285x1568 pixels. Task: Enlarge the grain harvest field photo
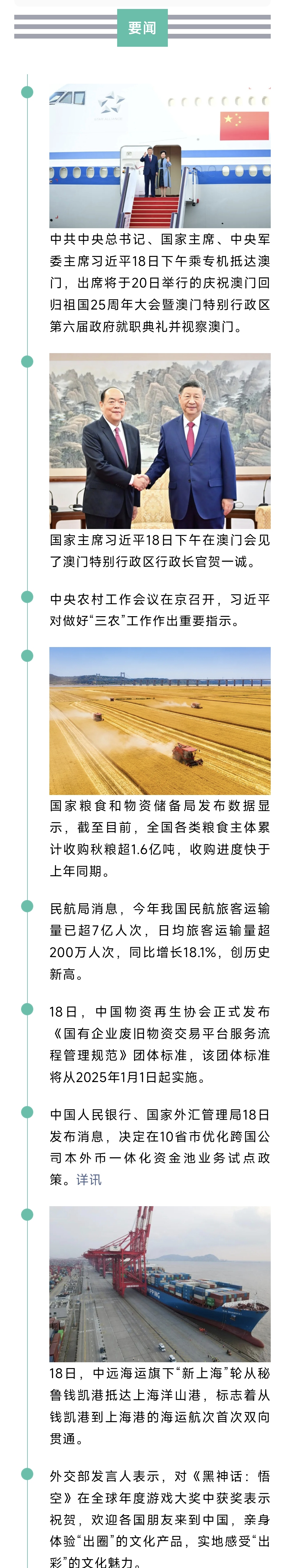pyautogui.click(x=160, y=721)
